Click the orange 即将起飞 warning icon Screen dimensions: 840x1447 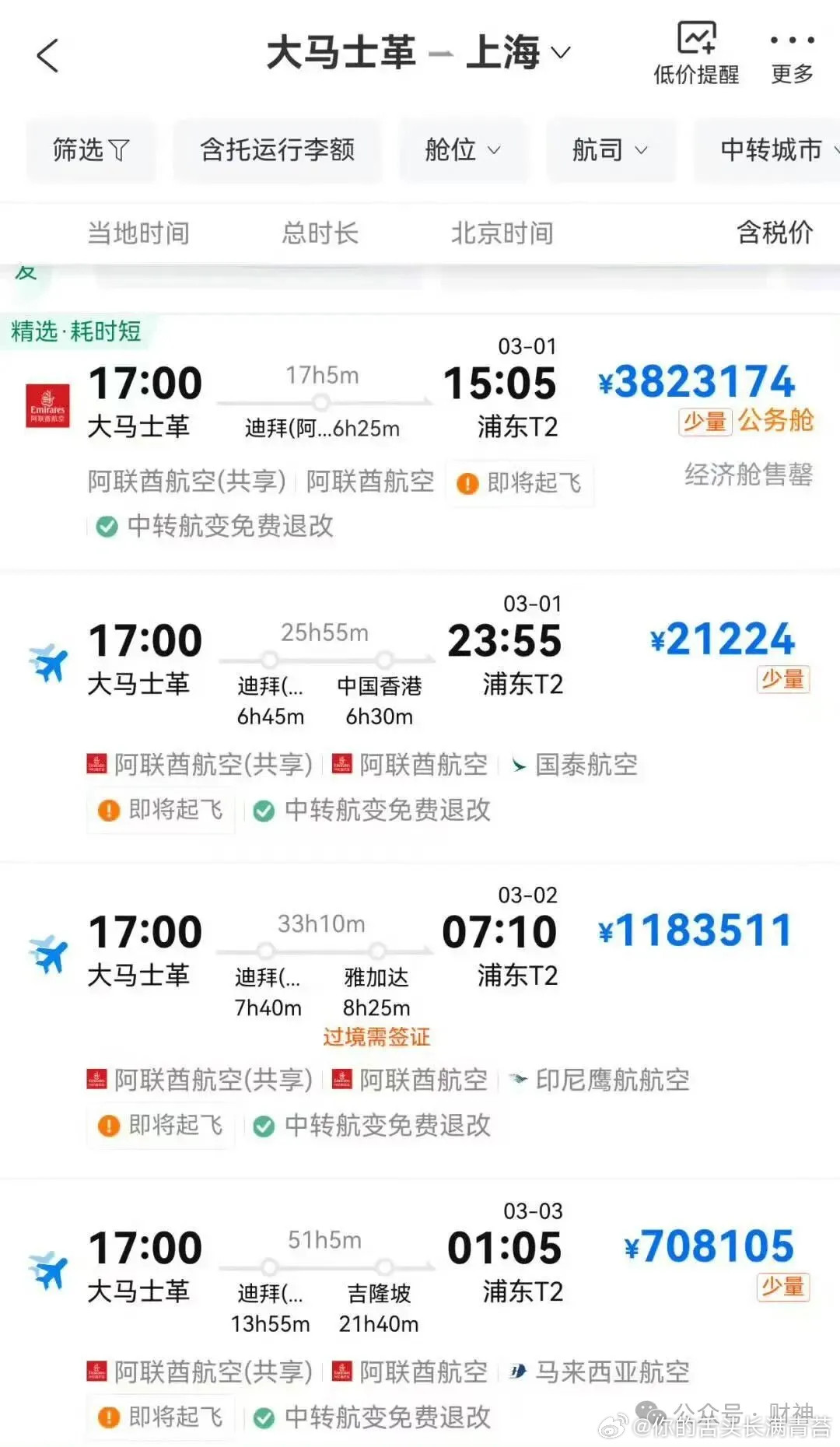tap(467, 482)
